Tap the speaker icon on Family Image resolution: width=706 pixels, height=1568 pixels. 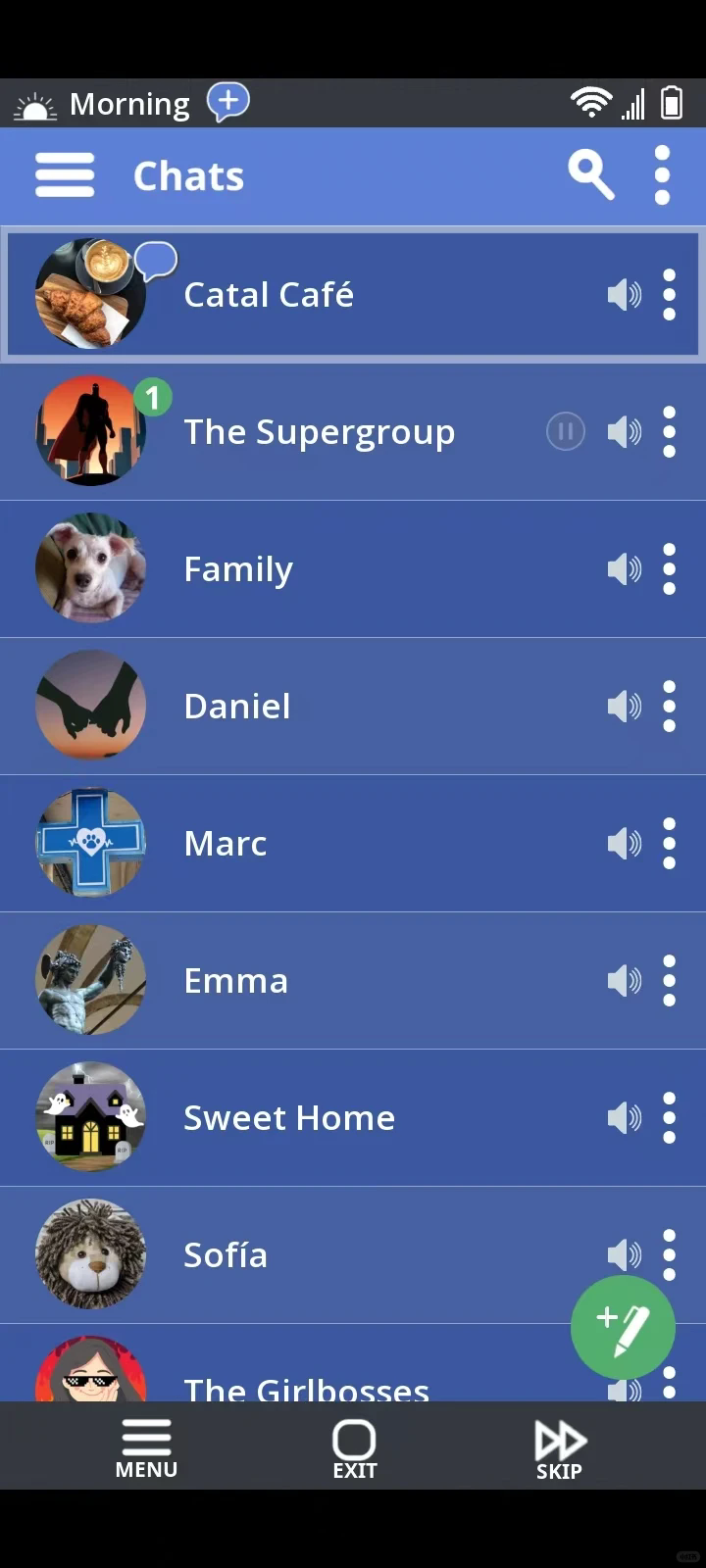pos(624,568)
